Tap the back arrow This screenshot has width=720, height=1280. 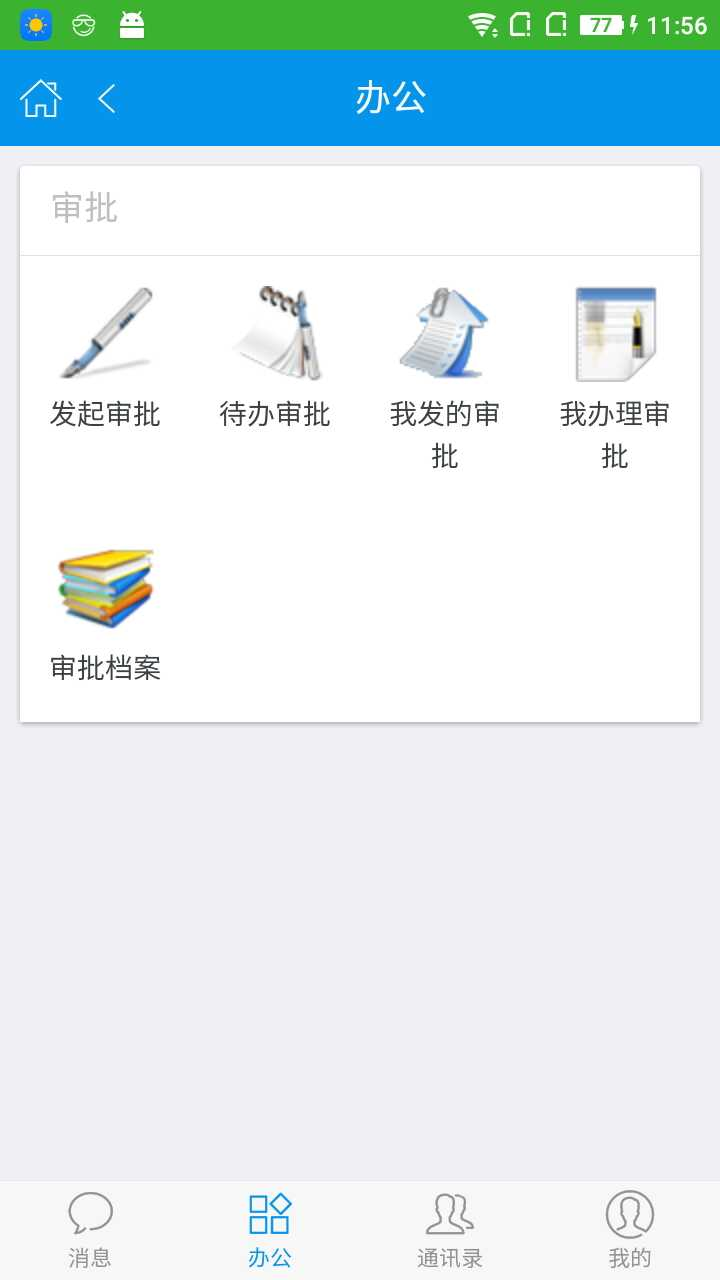pyautogui.click(x=107, y=98)
